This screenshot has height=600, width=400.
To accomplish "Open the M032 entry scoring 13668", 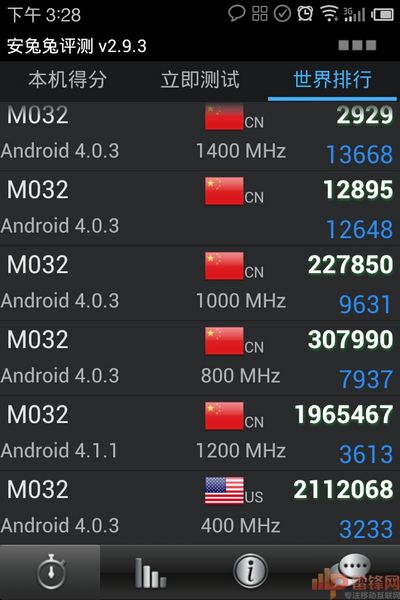I will 200,136.
